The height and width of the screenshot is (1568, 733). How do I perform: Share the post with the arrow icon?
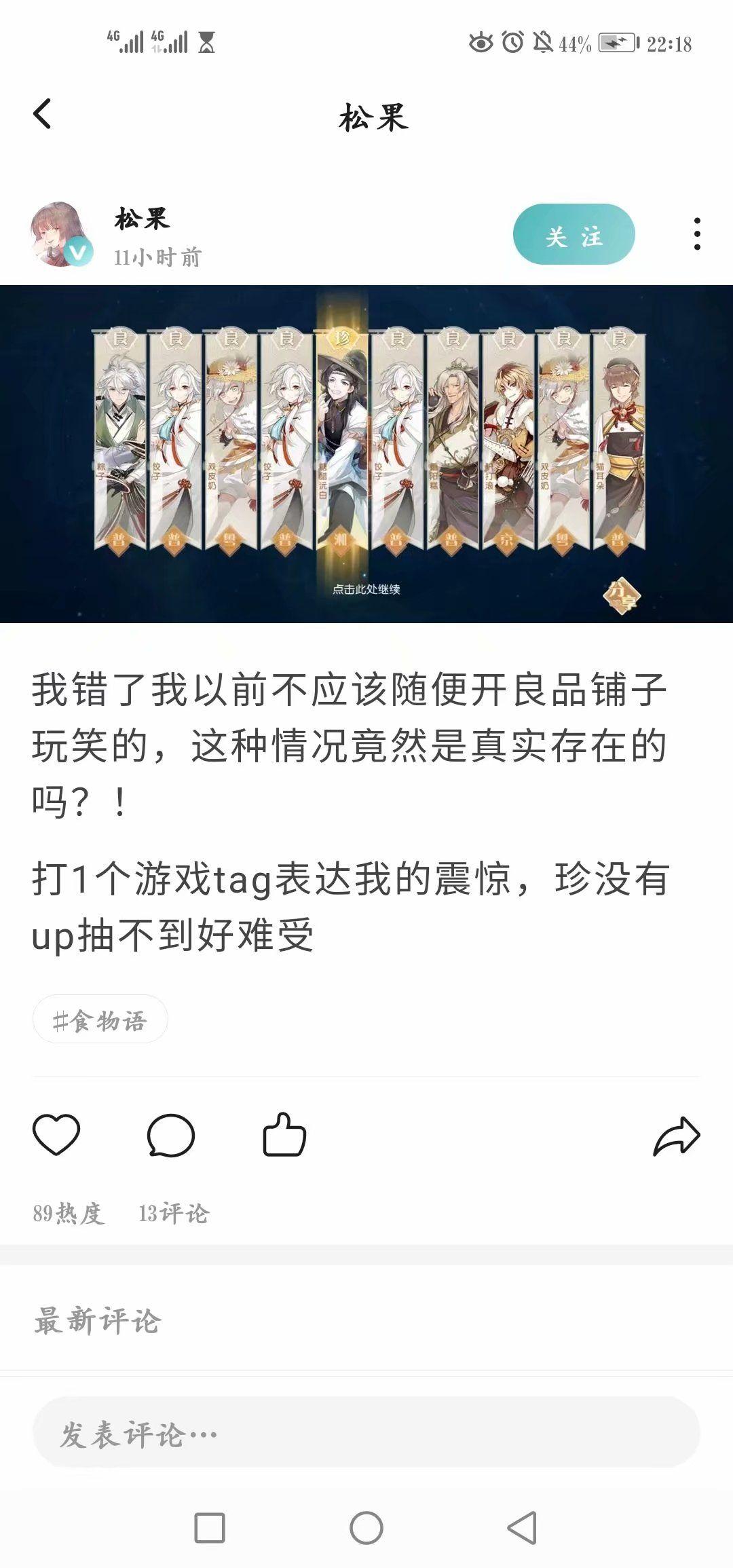(676, 1136)
